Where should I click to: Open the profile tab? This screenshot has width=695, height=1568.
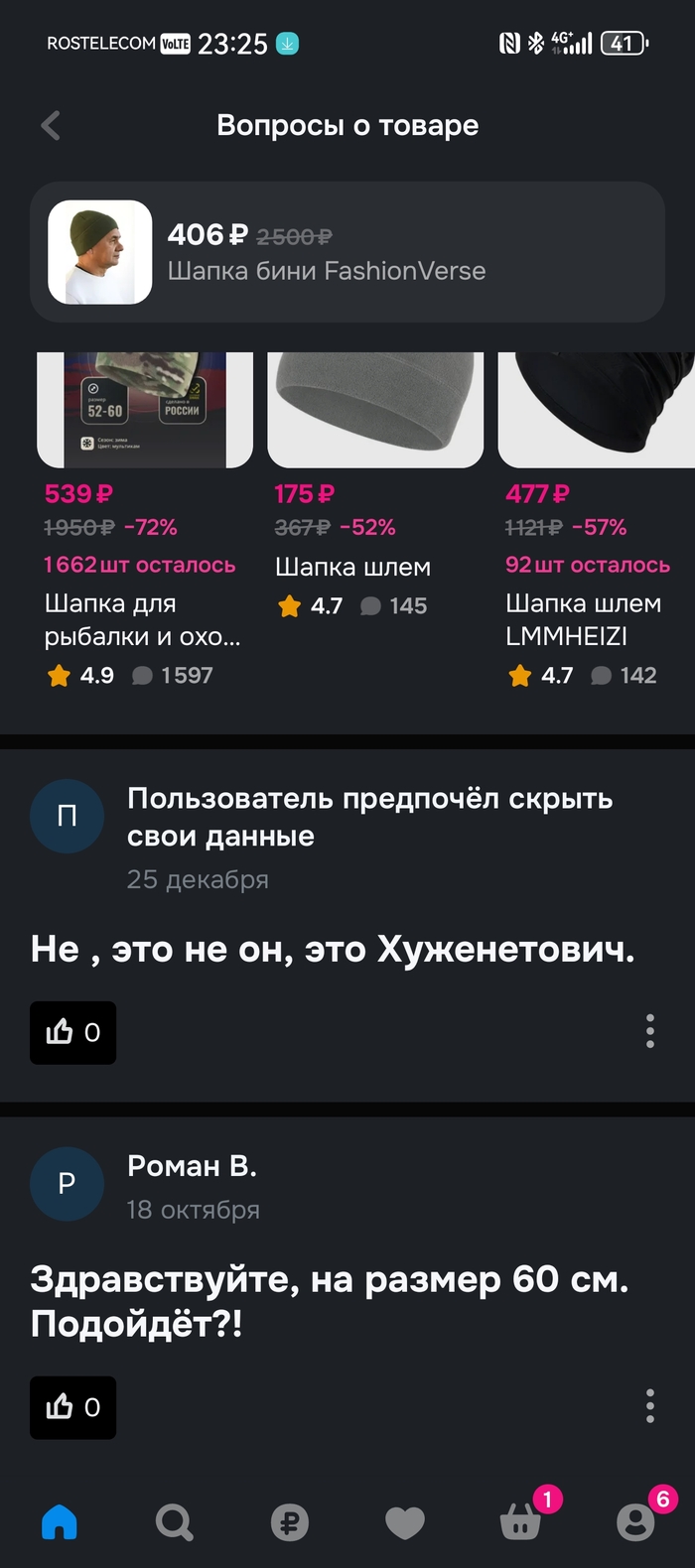pos(636,1521)
